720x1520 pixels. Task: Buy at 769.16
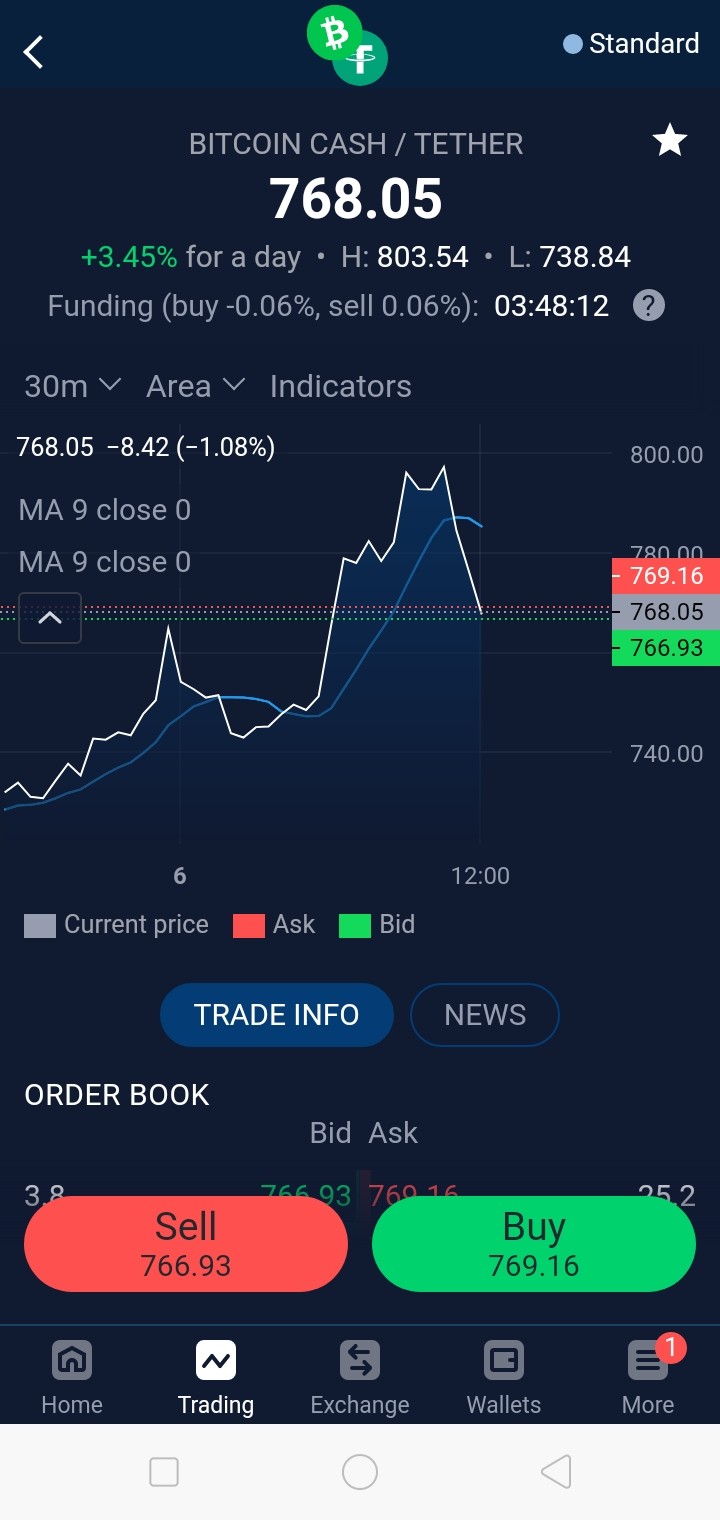tap(534, 1244)
